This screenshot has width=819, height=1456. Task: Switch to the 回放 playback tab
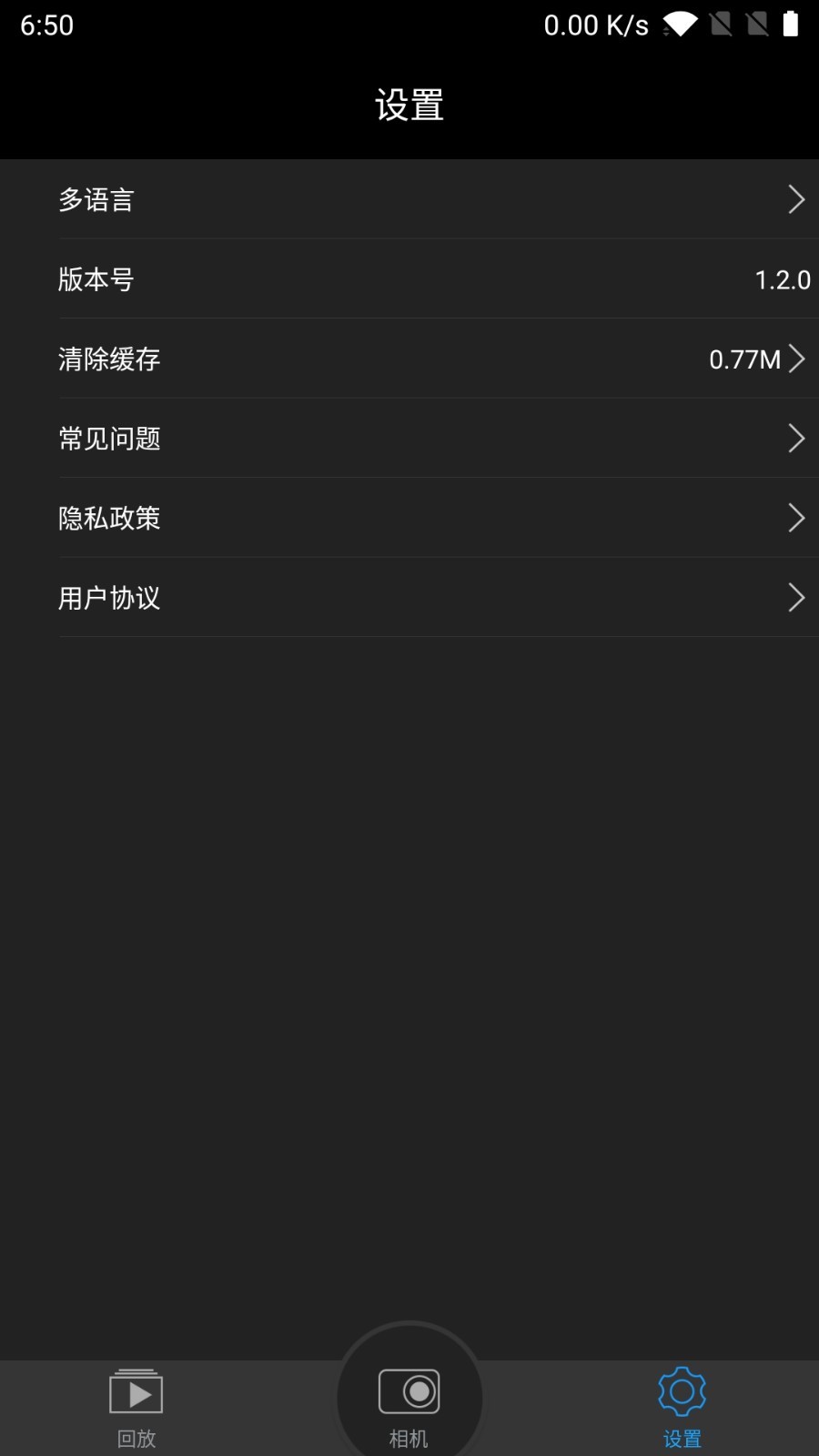click(x=135, y=1406)
